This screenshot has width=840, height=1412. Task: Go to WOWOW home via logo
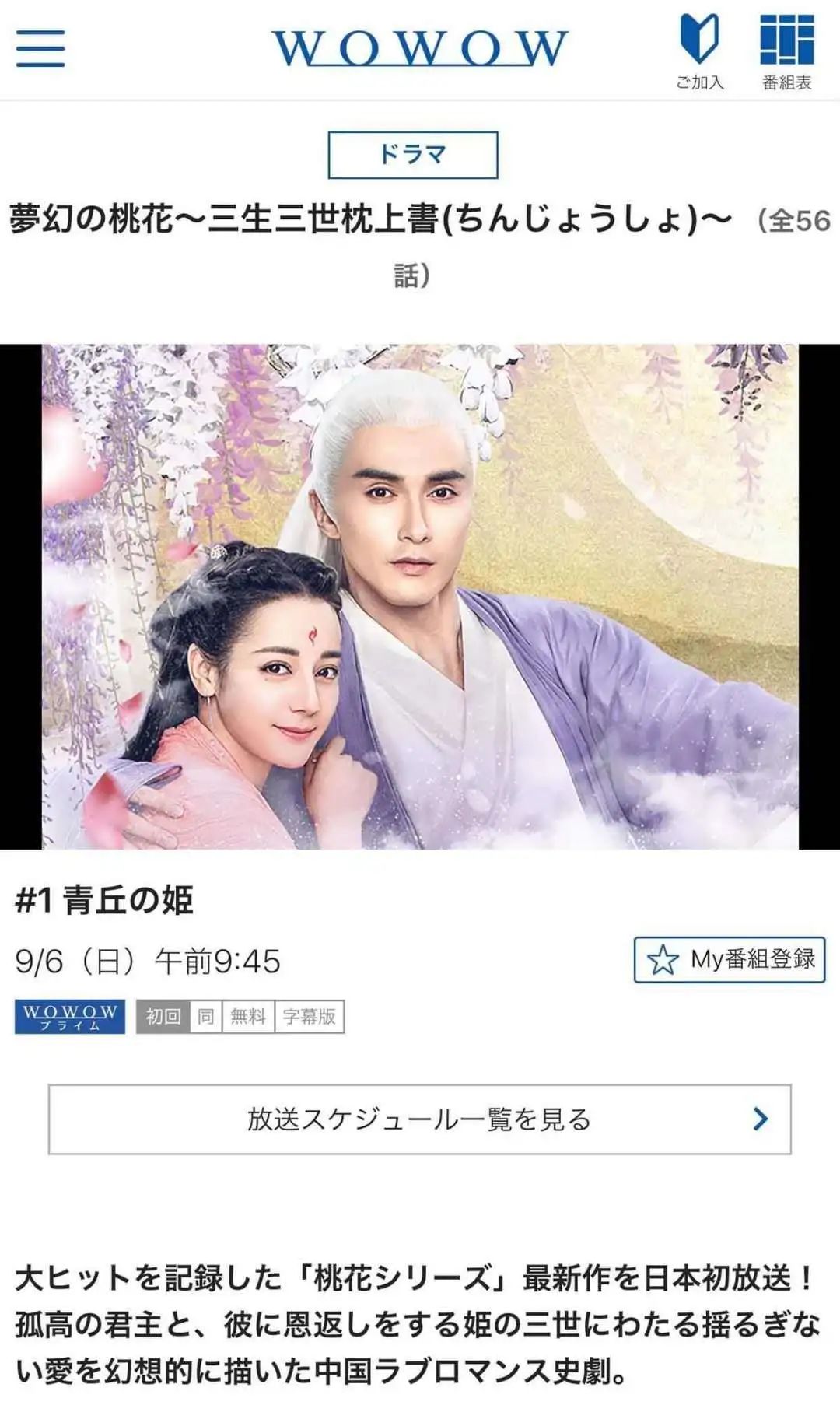coord(419,48)
